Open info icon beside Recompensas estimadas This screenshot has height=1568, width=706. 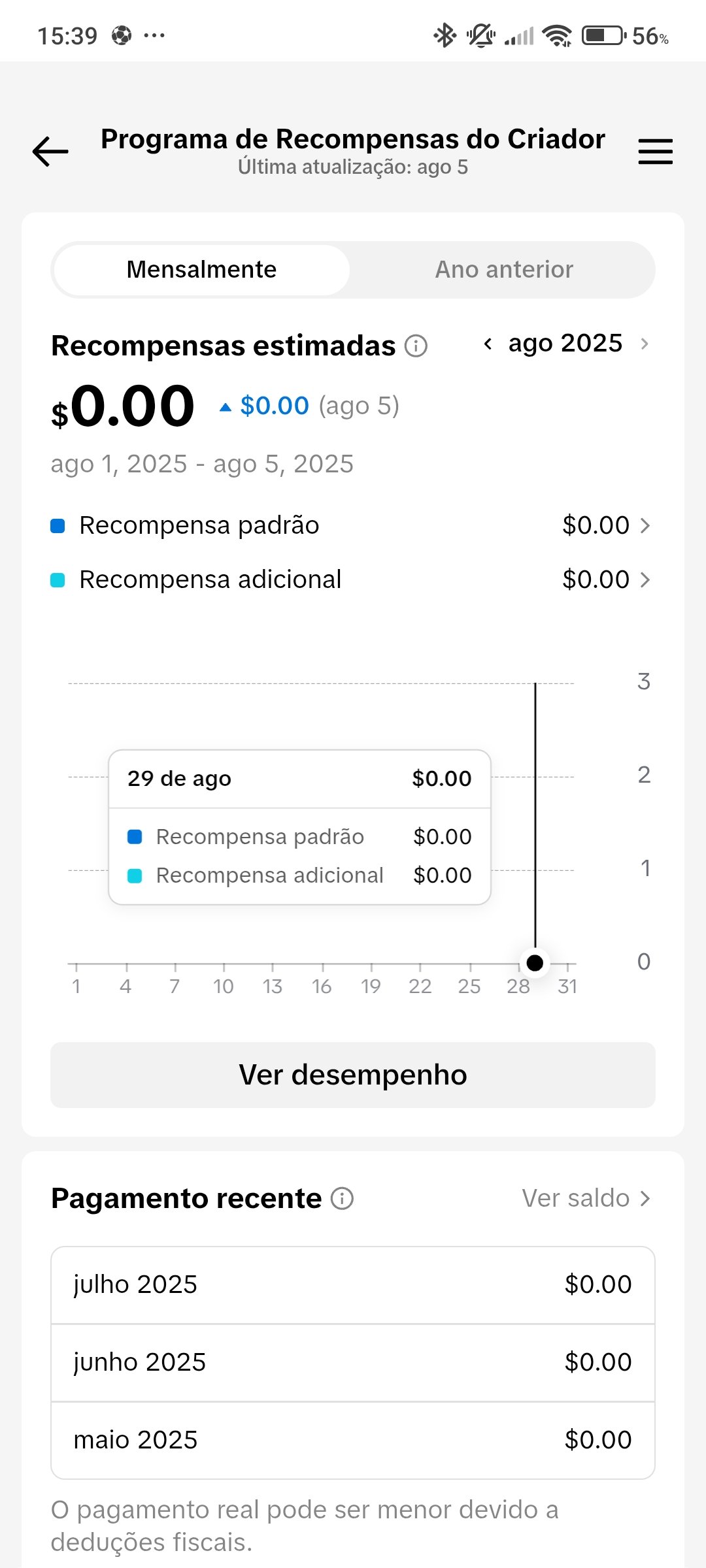[x=416, y=346]
